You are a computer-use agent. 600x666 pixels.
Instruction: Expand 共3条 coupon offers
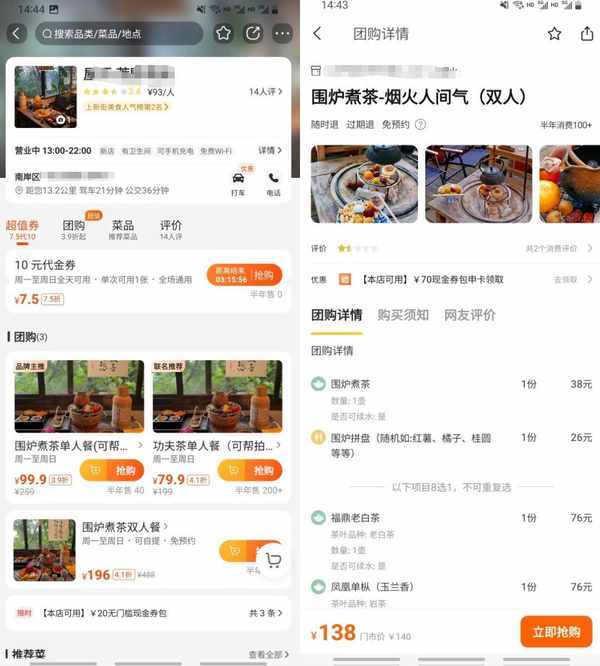[x=264, y=613]
